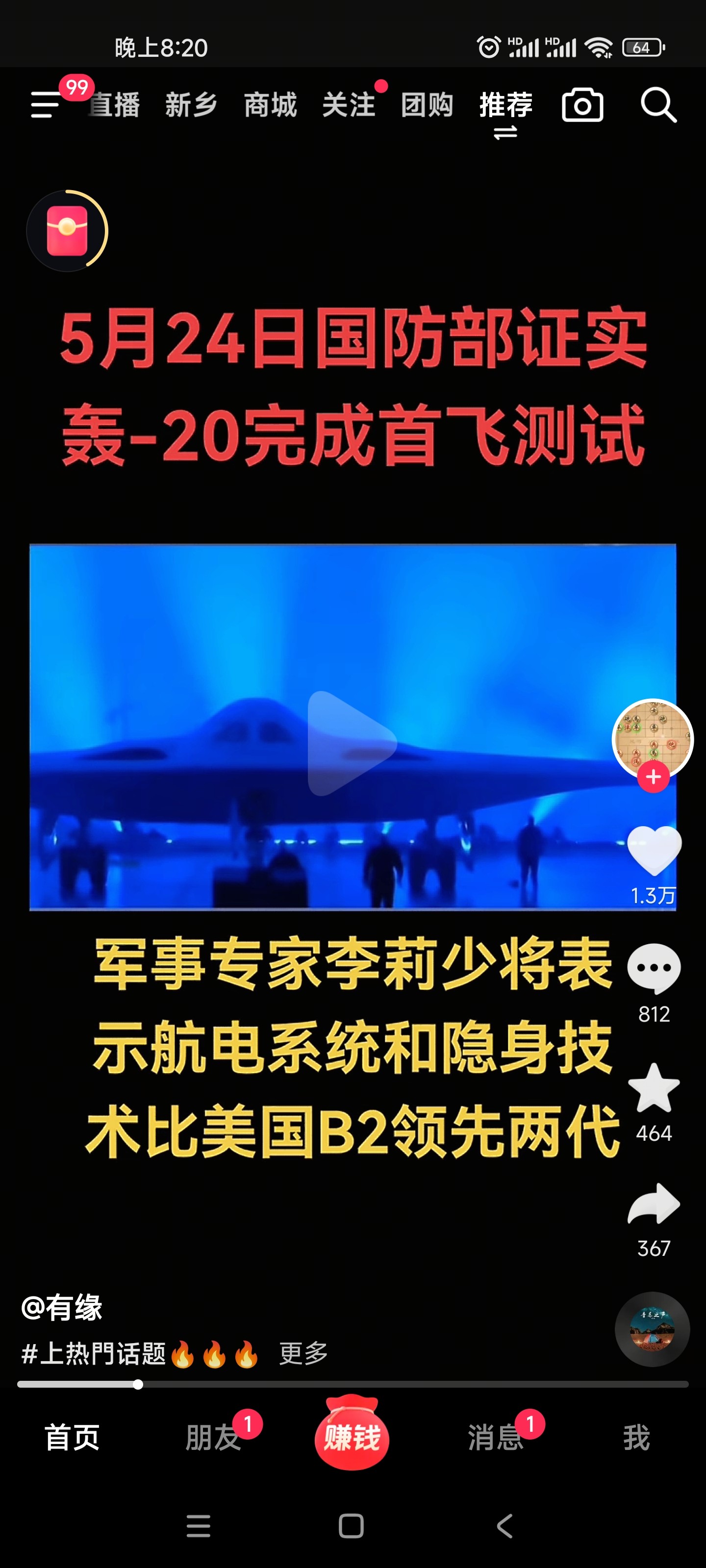Tap the red envelope reward icon
Screen dimensions: 706x1568
pos(67,231)
